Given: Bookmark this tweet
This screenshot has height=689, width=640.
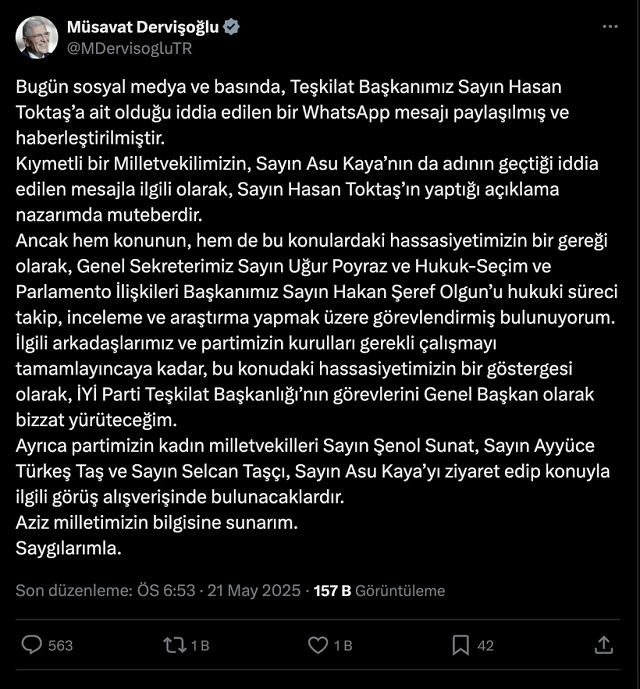Looking at the screenshot, I should click(x=461, y=645).
